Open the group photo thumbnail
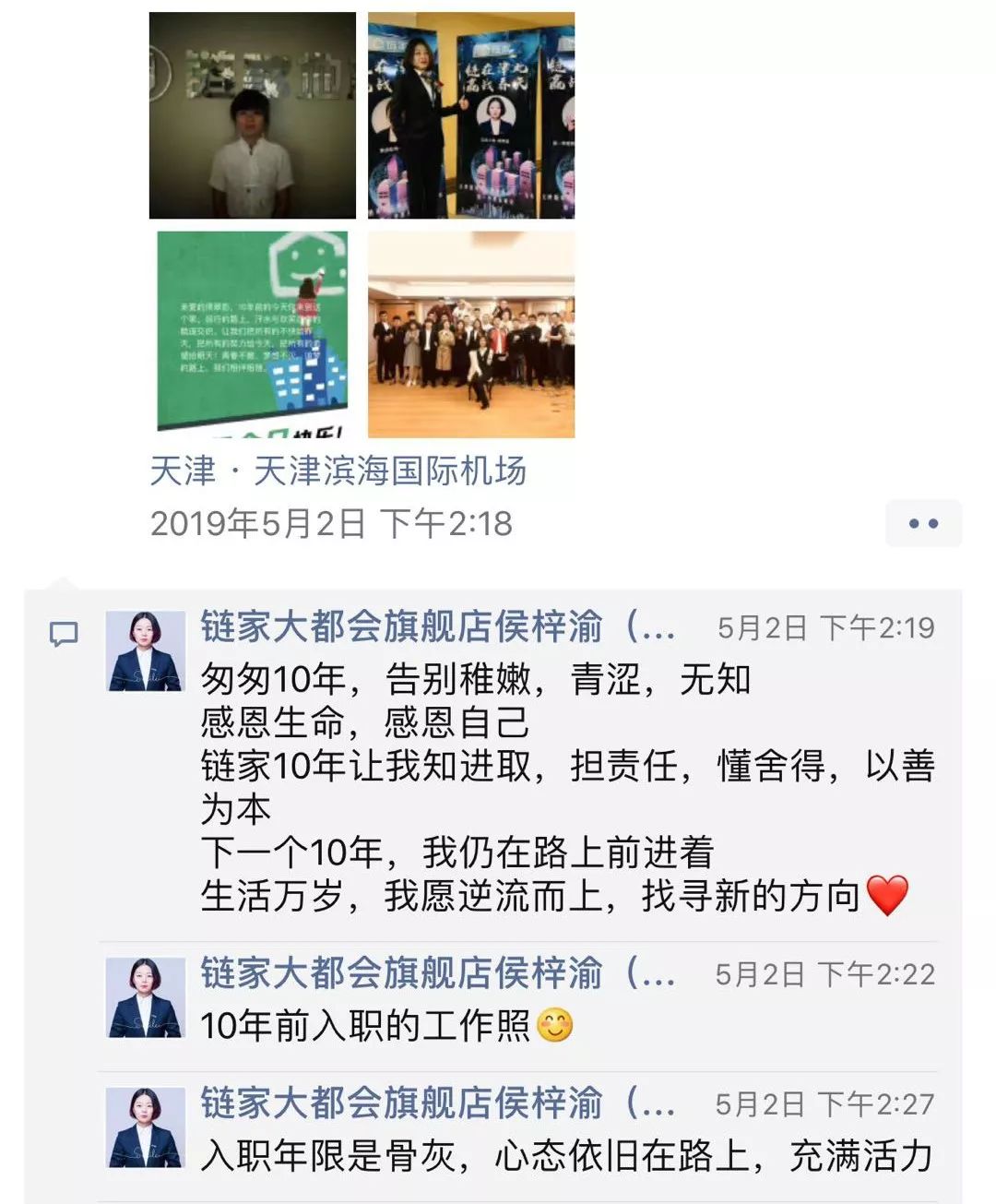This screenshot has height=1204, width=996. (x=470, y=334)
